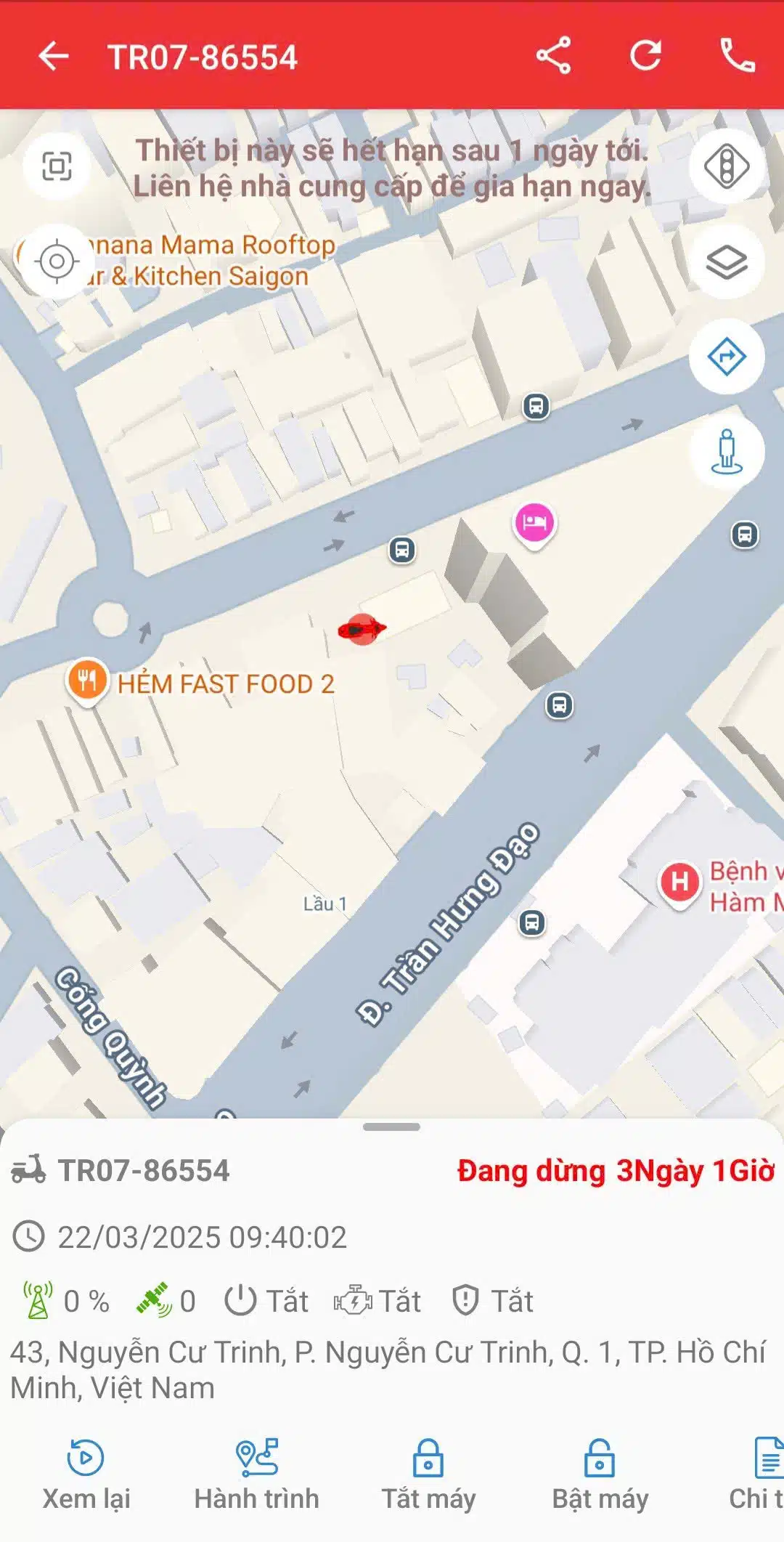Refresh the tracker data
Image resolution: width=784 pixels, height=1542 pixels.
(x=645, y=56)
